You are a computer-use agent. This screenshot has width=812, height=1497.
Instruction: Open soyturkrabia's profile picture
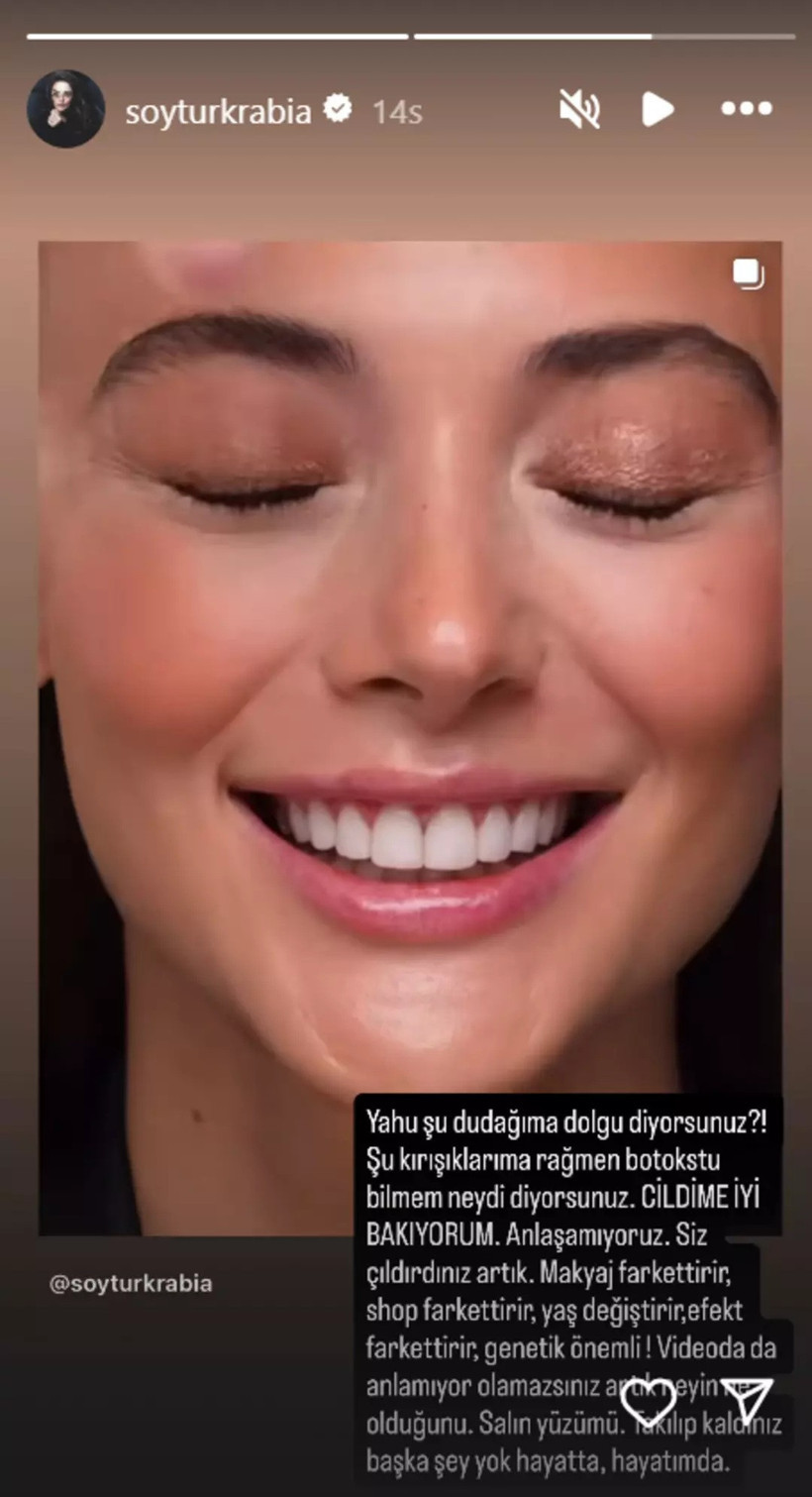point(65,109)
